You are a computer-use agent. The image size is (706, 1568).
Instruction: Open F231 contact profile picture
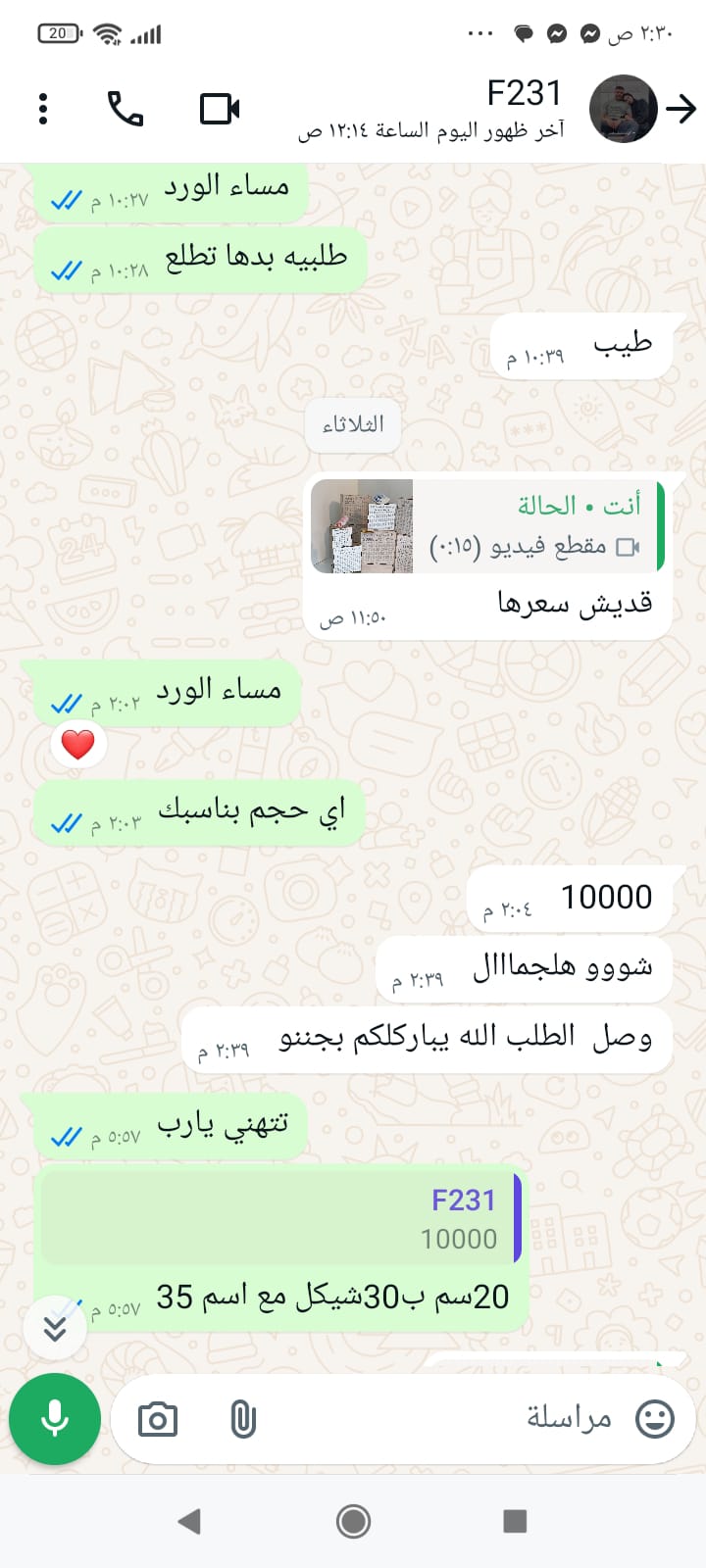(x=623, y=109)
